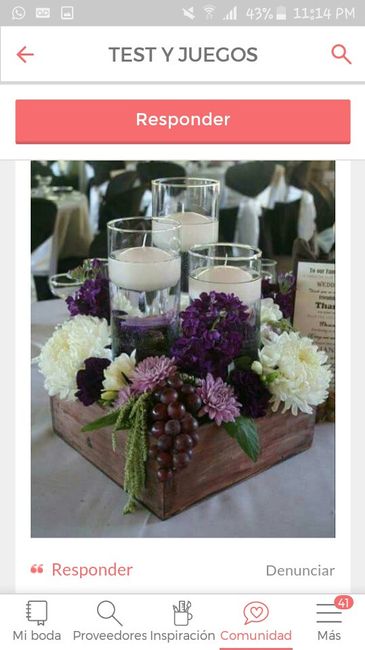Switch to the Mi boda tab
The width and height of the screenshot is (365, 650).
(x=36, y=621)
